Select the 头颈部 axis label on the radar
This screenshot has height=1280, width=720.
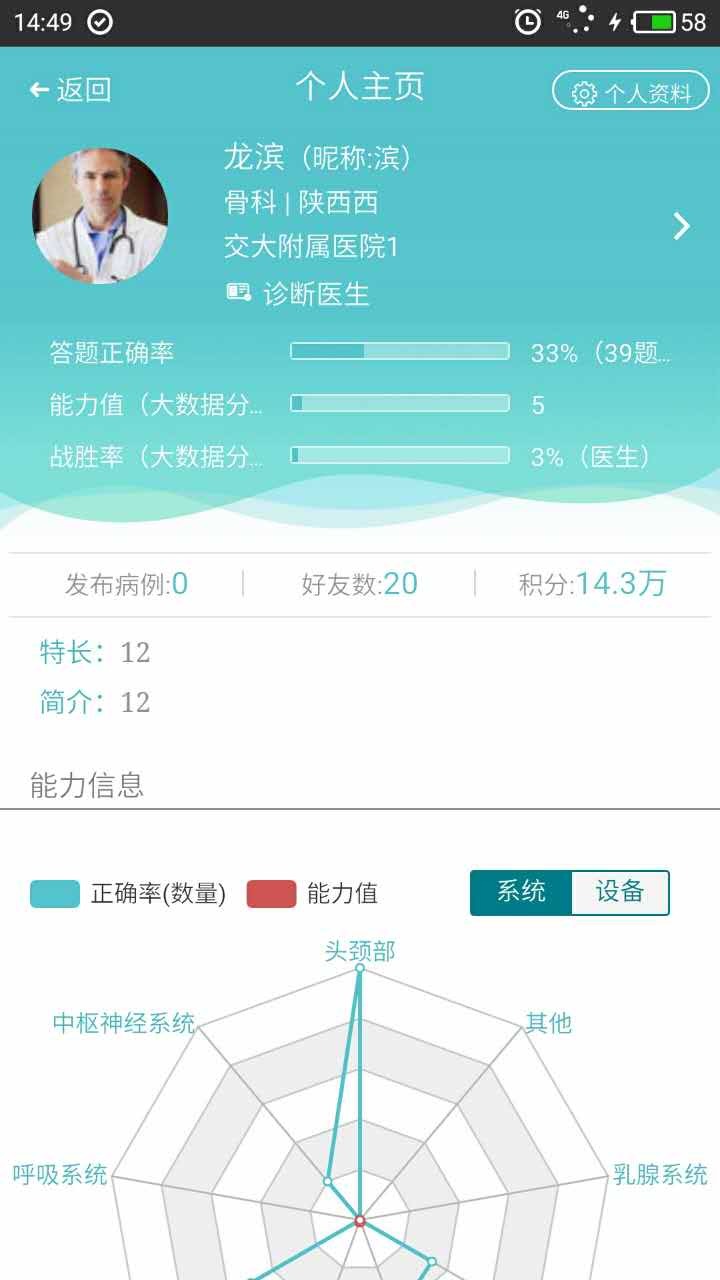pos(360,951)
